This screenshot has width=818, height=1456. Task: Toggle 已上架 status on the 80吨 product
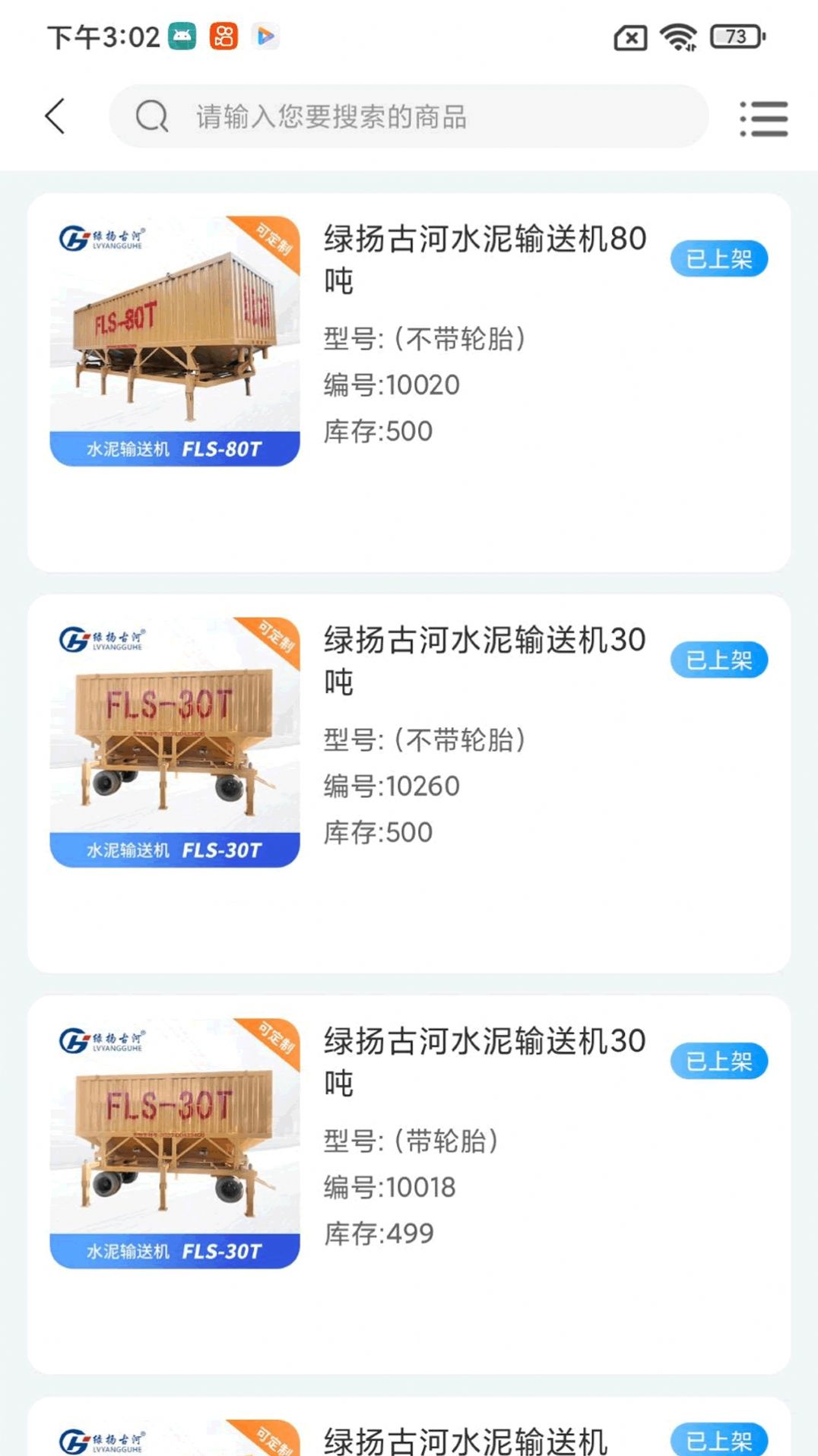[718, 258]
